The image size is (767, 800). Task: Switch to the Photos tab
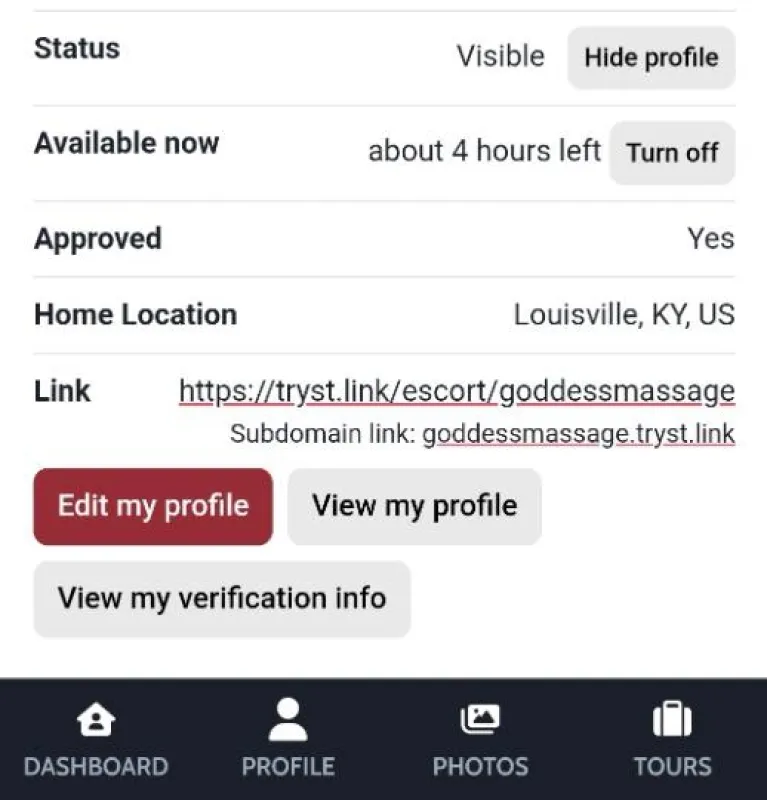(x=480, y=742)
